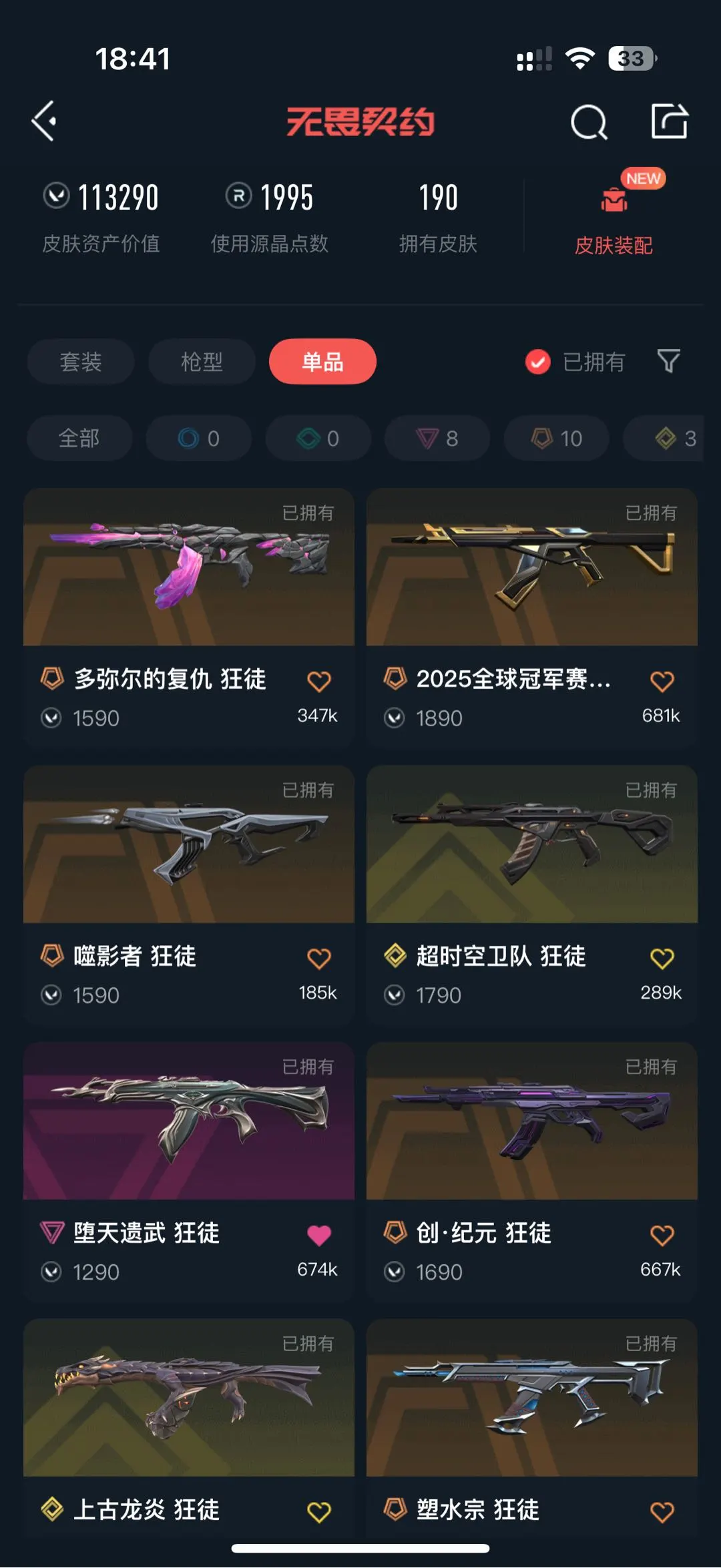
Task: Unlike the 堕天遗武 狂徒 skin
Action: point(319,1235)
